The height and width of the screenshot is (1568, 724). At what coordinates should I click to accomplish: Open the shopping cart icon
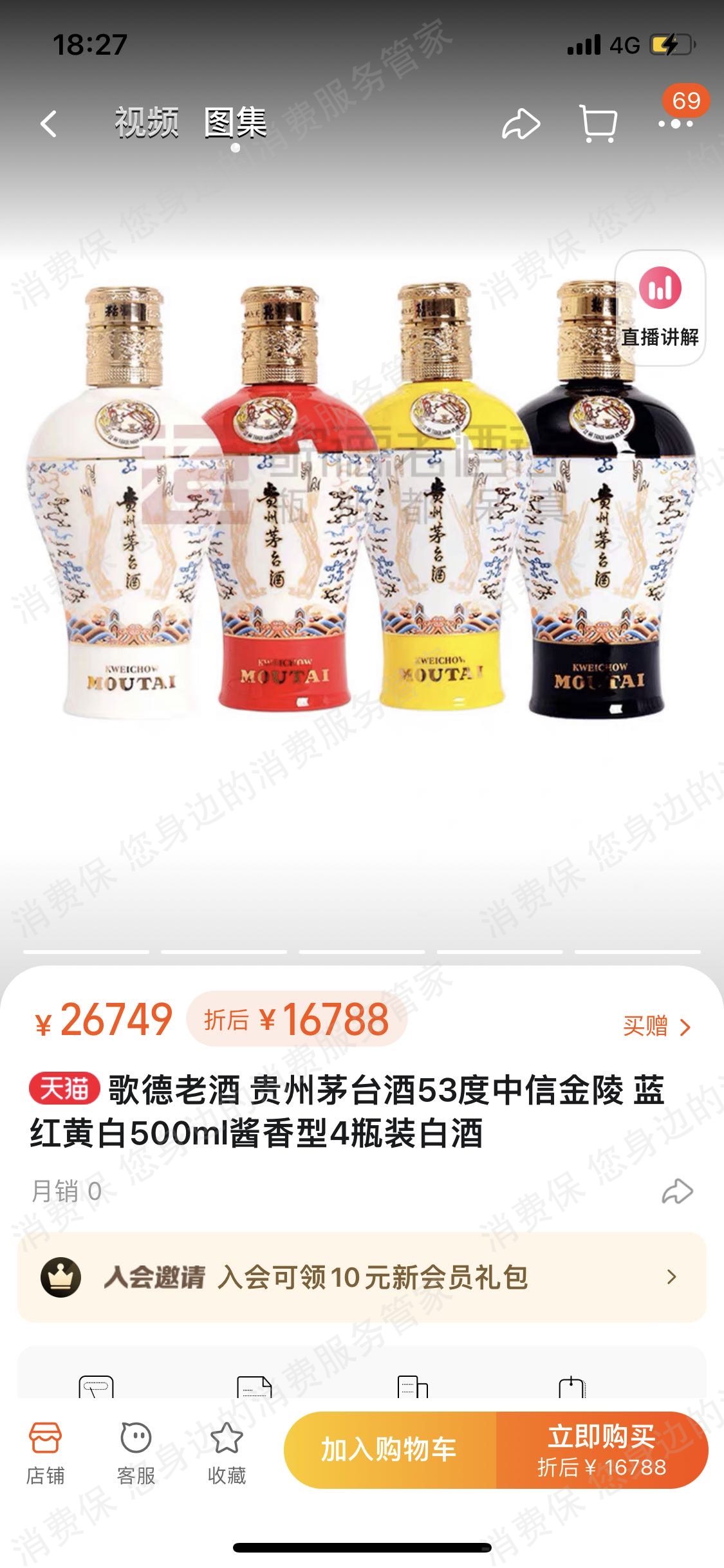click(x=599, y=122)
